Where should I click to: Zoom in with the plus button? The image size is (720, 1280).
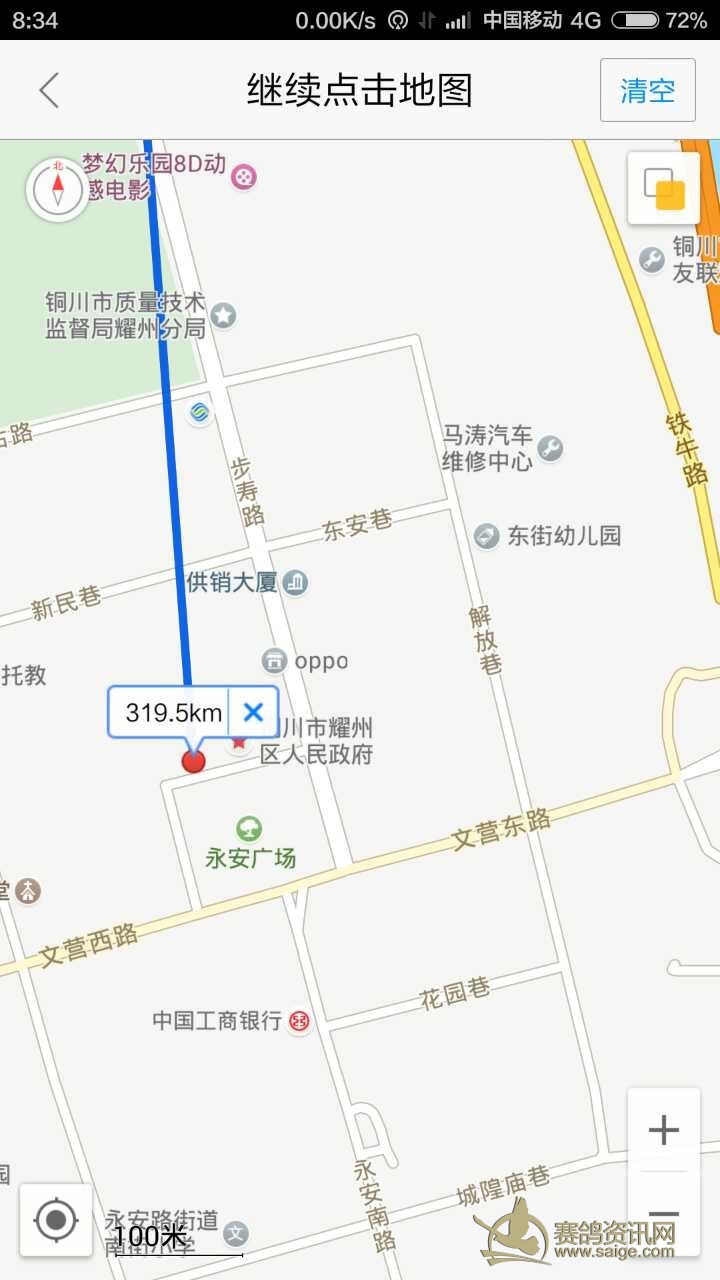coord(663,1130)
